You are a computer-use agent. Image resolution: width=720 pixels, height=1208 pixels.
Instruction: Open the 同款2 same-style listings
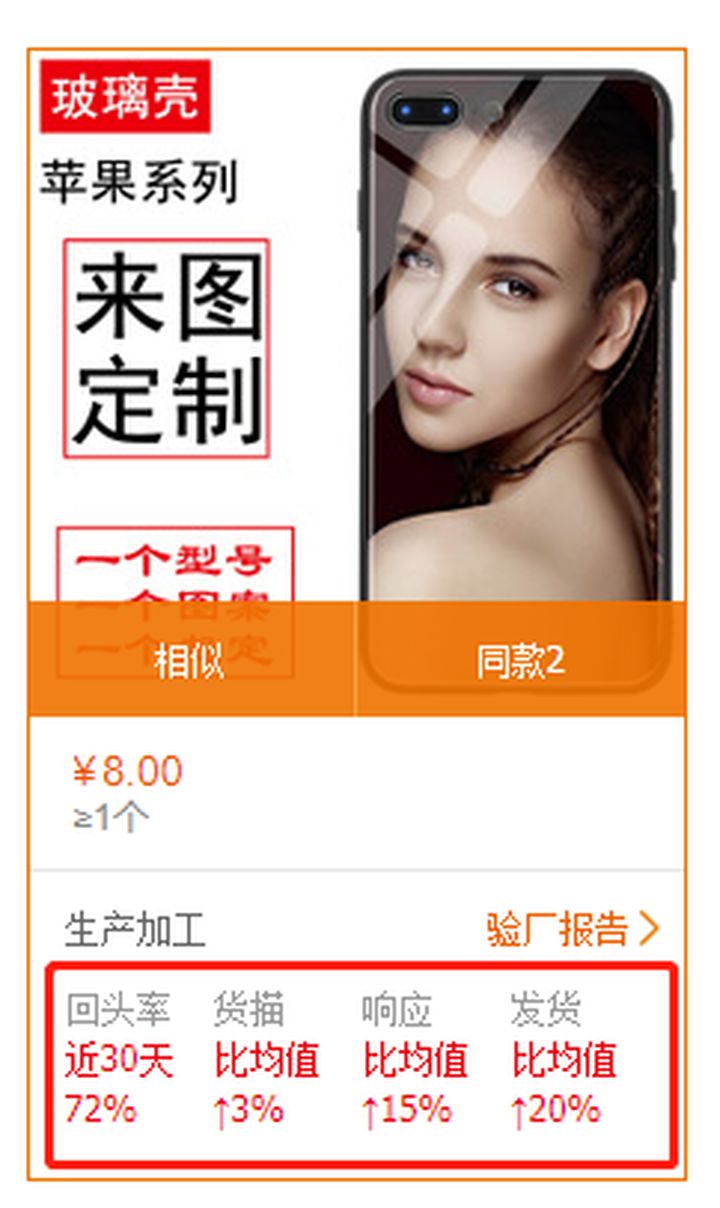[x=520, y=660]
